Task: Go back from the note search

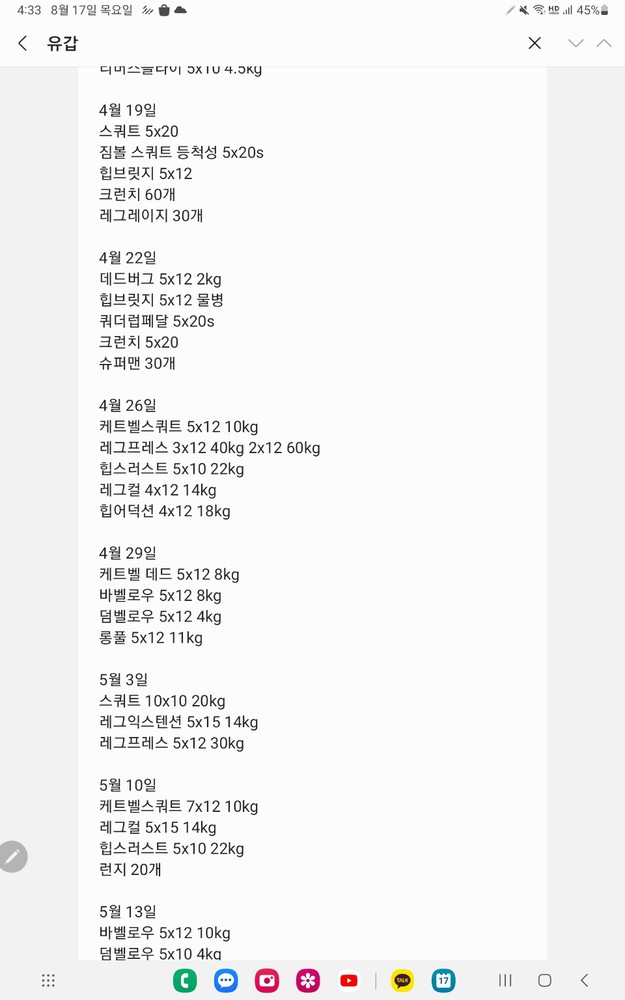Action: [23, 43]
